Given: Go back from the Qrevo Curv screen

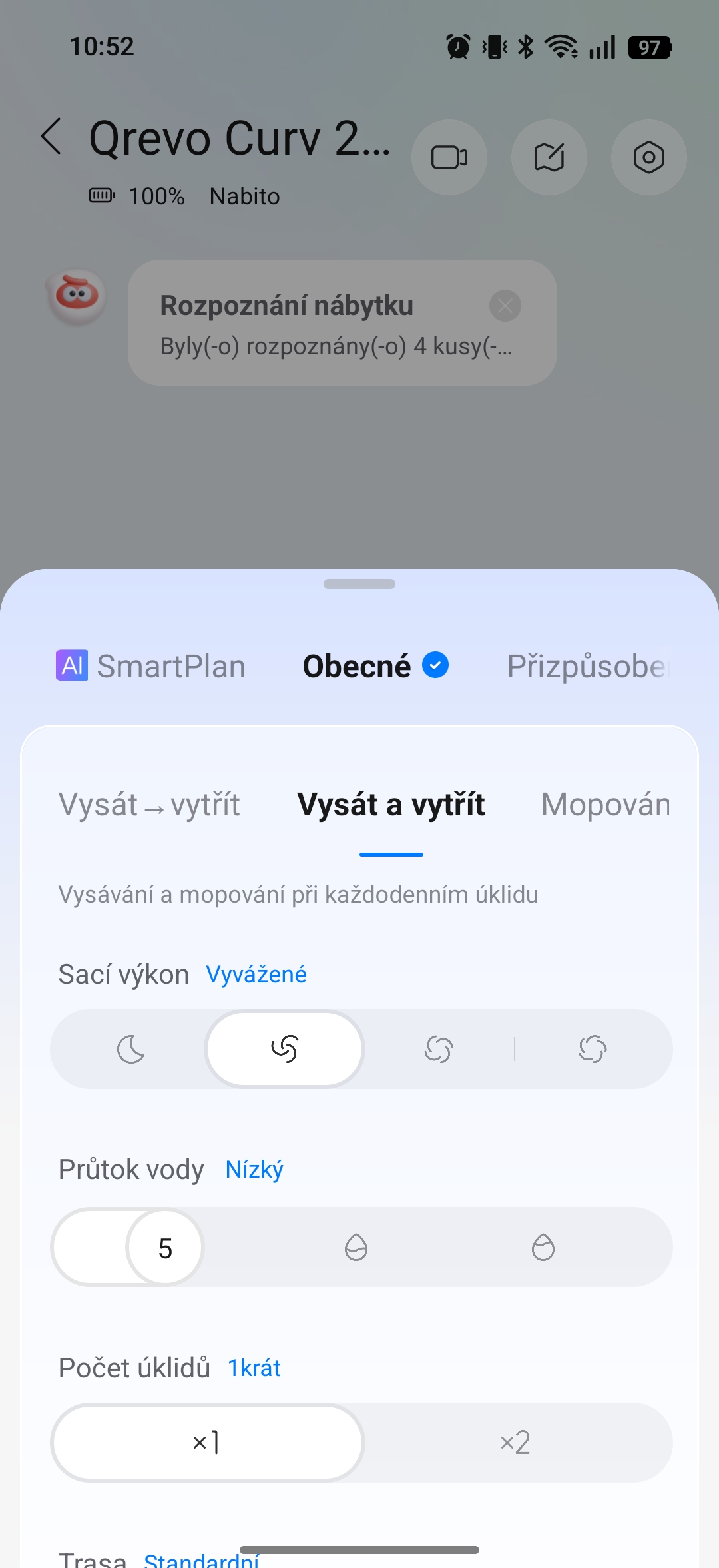Looking at the screenshot, I should [52, 137].
